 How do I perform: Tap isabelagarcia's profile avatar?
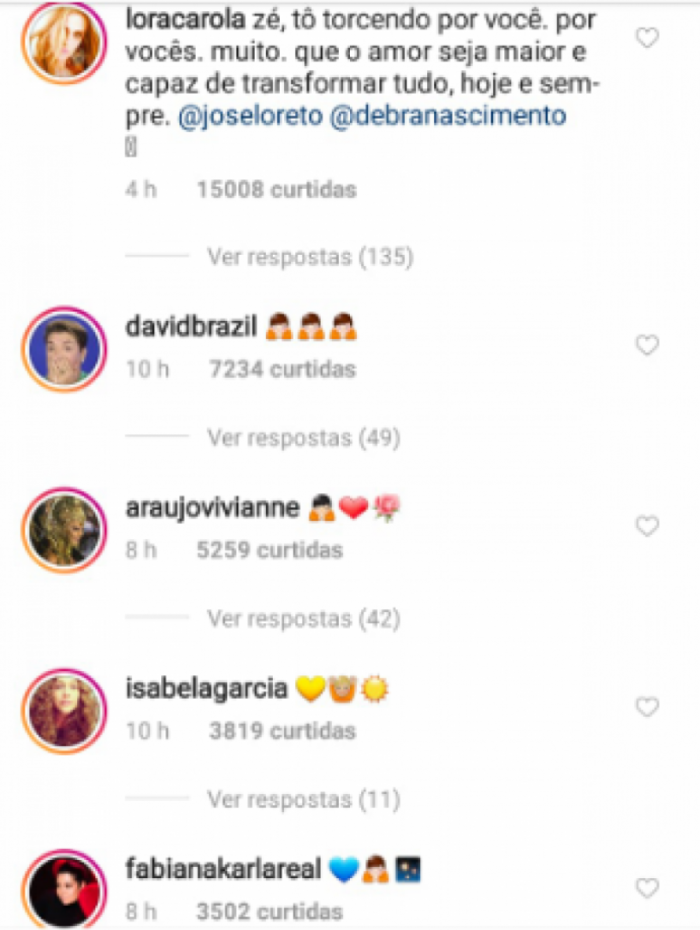point(64,711)
